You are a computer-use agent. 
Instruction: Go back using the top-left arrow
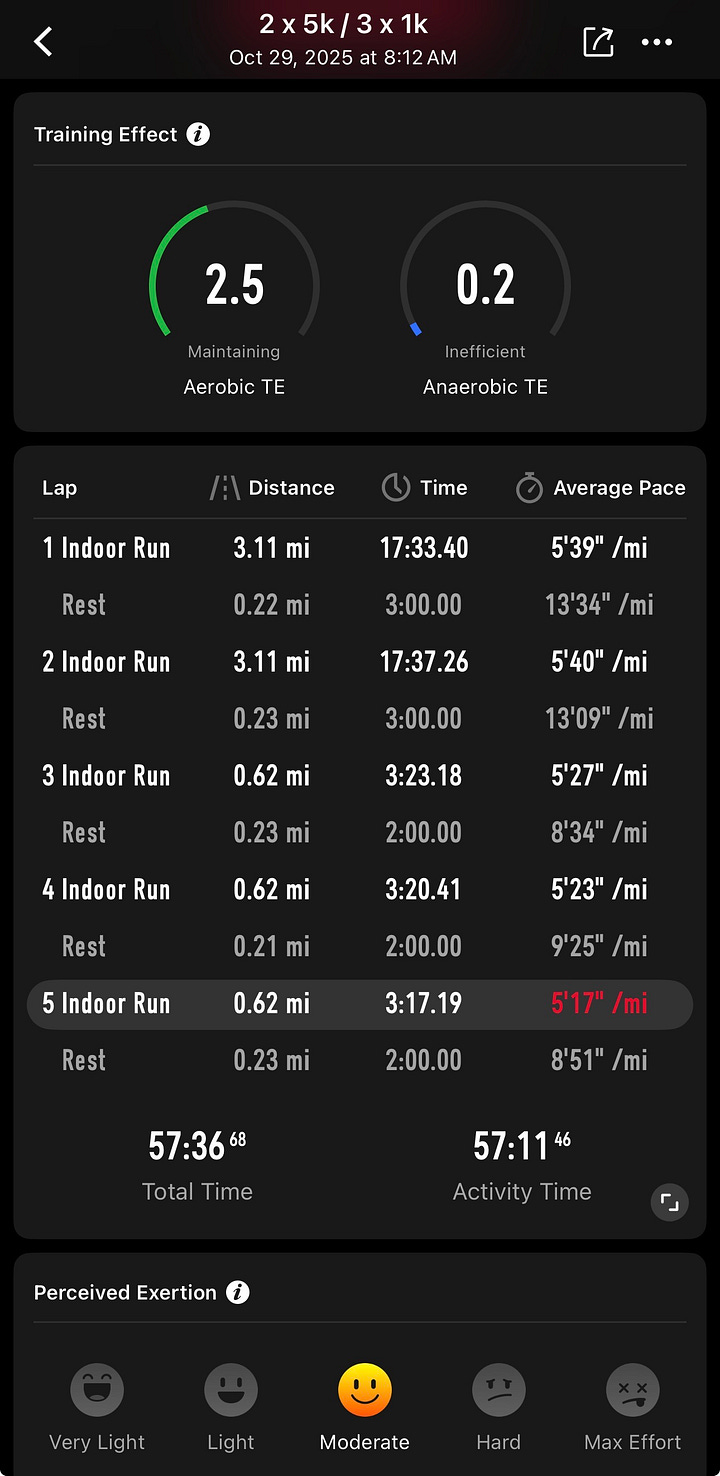coord(43,42)
